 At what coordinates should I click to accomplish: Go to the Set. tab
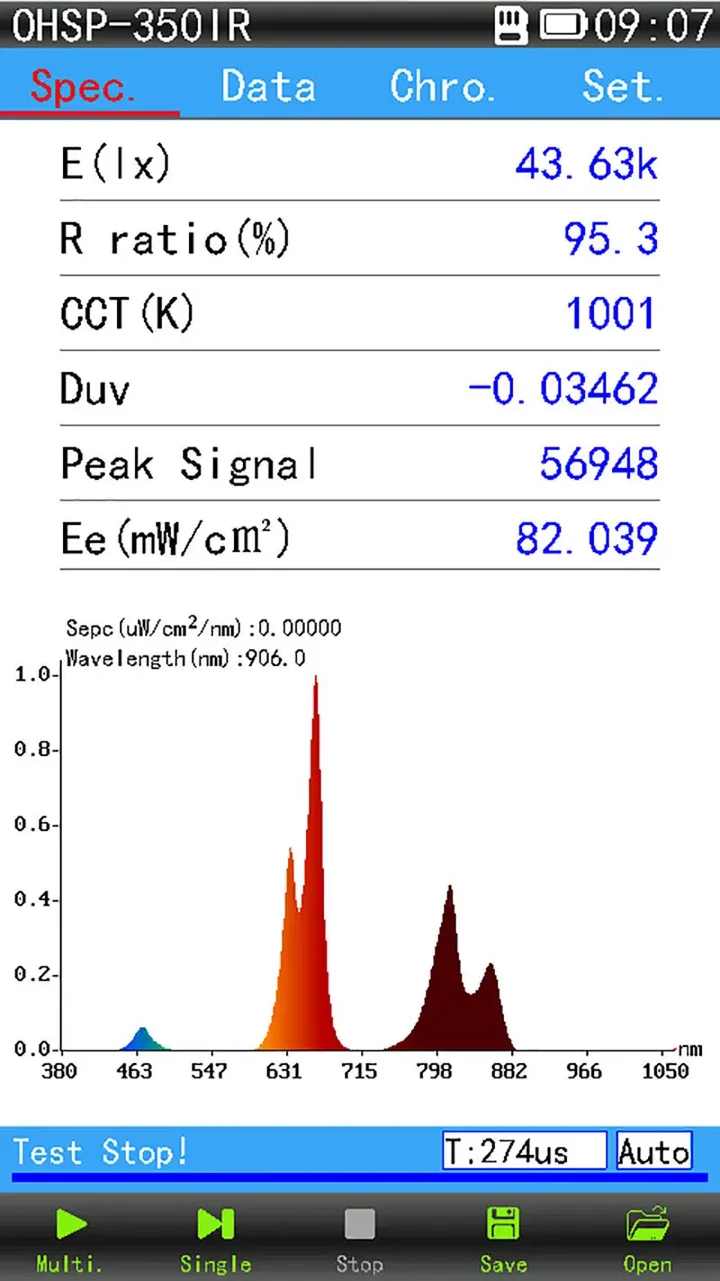click(x=623, y=86)
